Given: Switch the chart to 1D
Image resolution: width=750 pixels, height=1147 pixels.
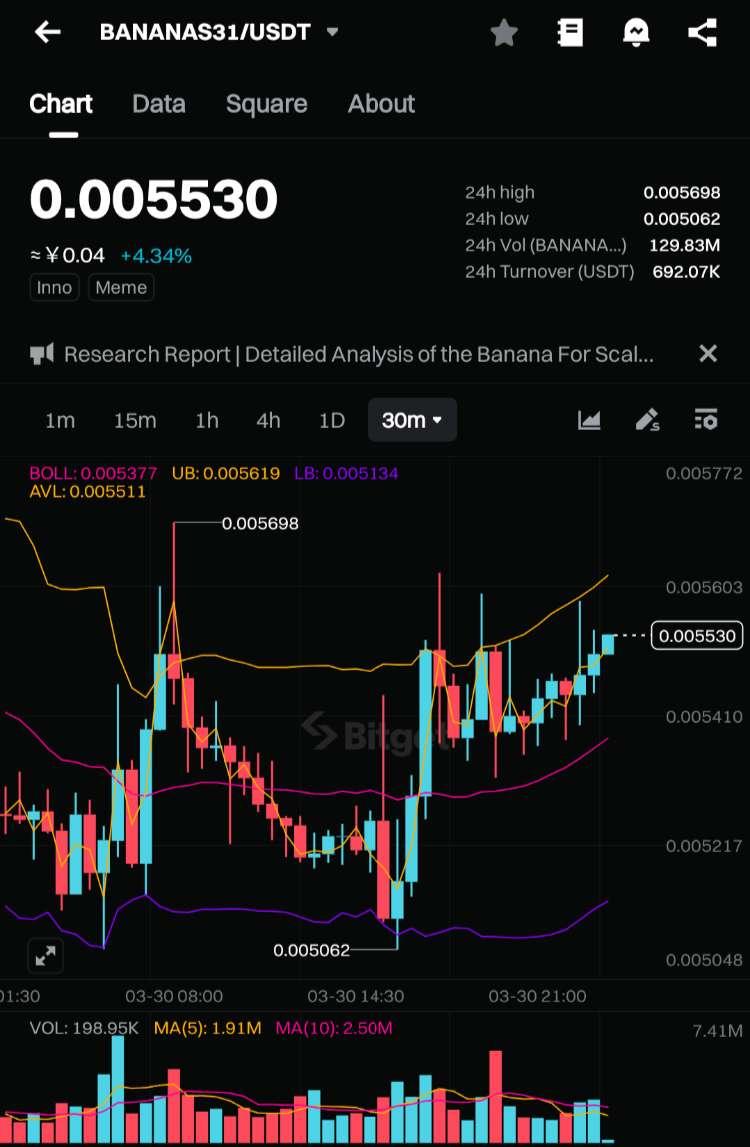Looking at the screenshot, I should [x=332, y=420].
